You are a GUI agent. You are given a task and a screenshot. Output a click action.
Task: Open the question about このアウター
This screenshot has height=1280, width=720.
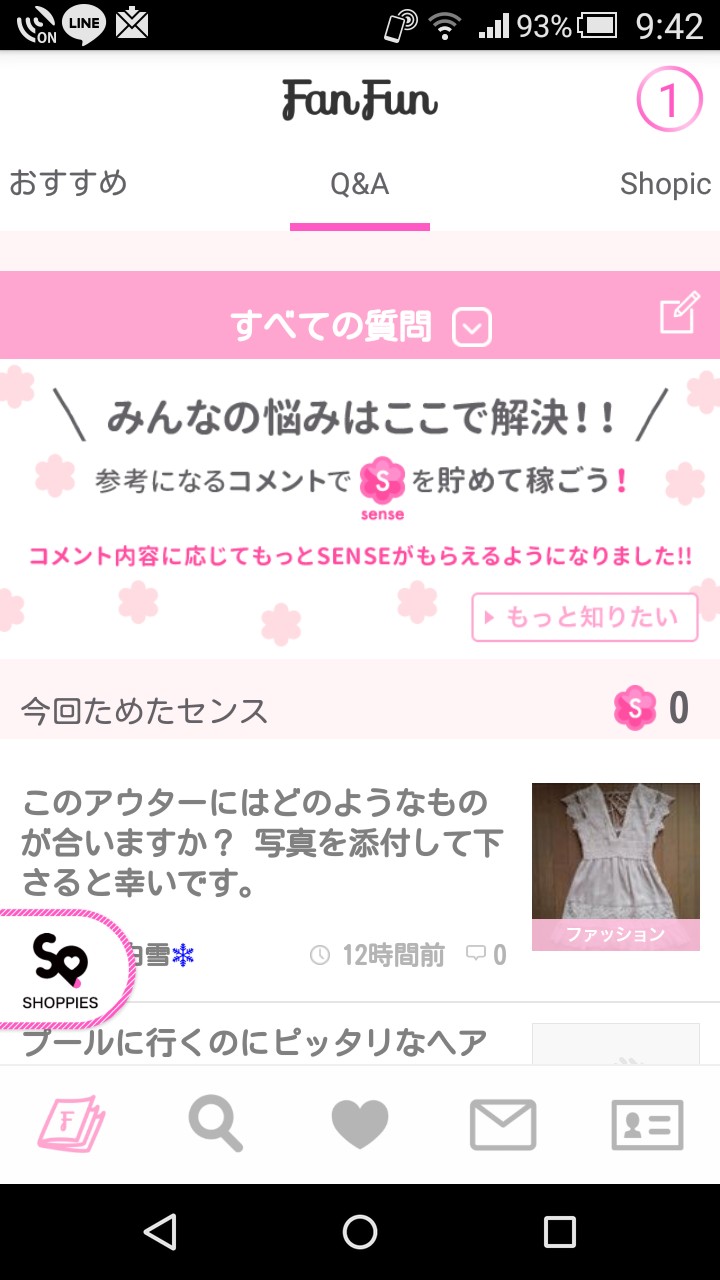click(x=262, y=842)
